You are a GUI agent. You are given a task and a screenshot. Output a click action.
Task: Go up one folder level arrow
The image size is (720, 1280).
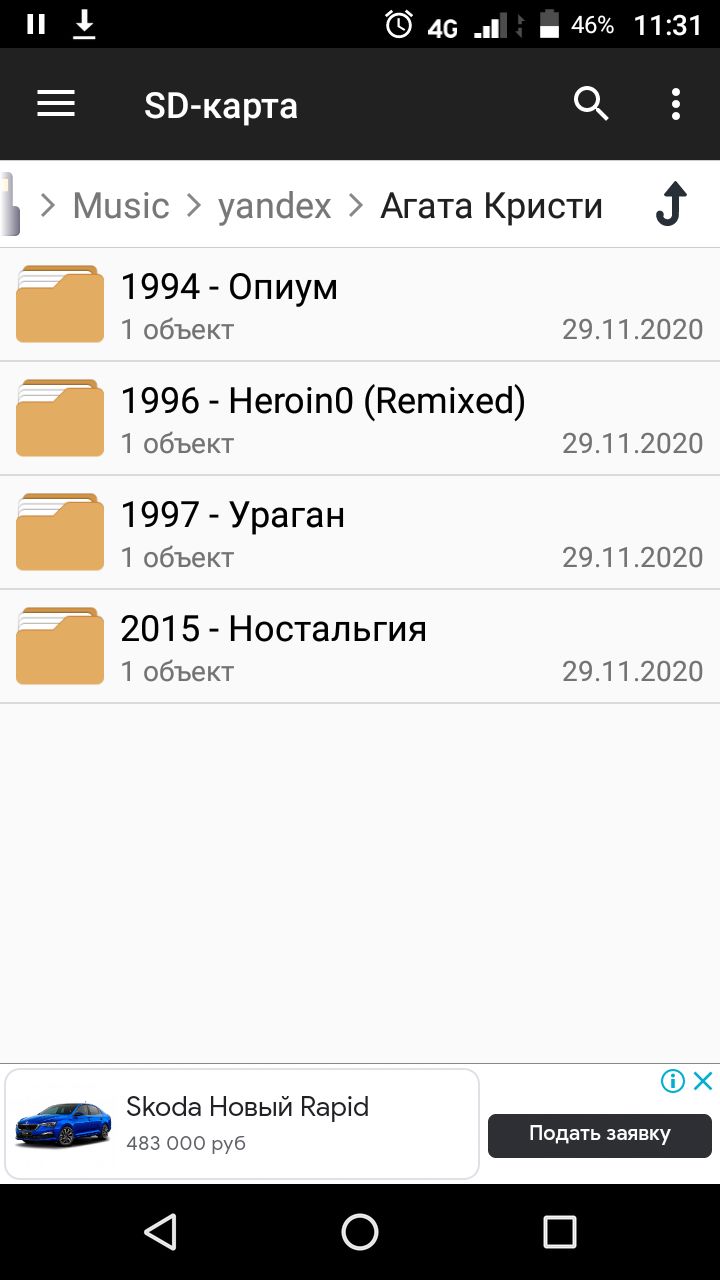[671, 204]
